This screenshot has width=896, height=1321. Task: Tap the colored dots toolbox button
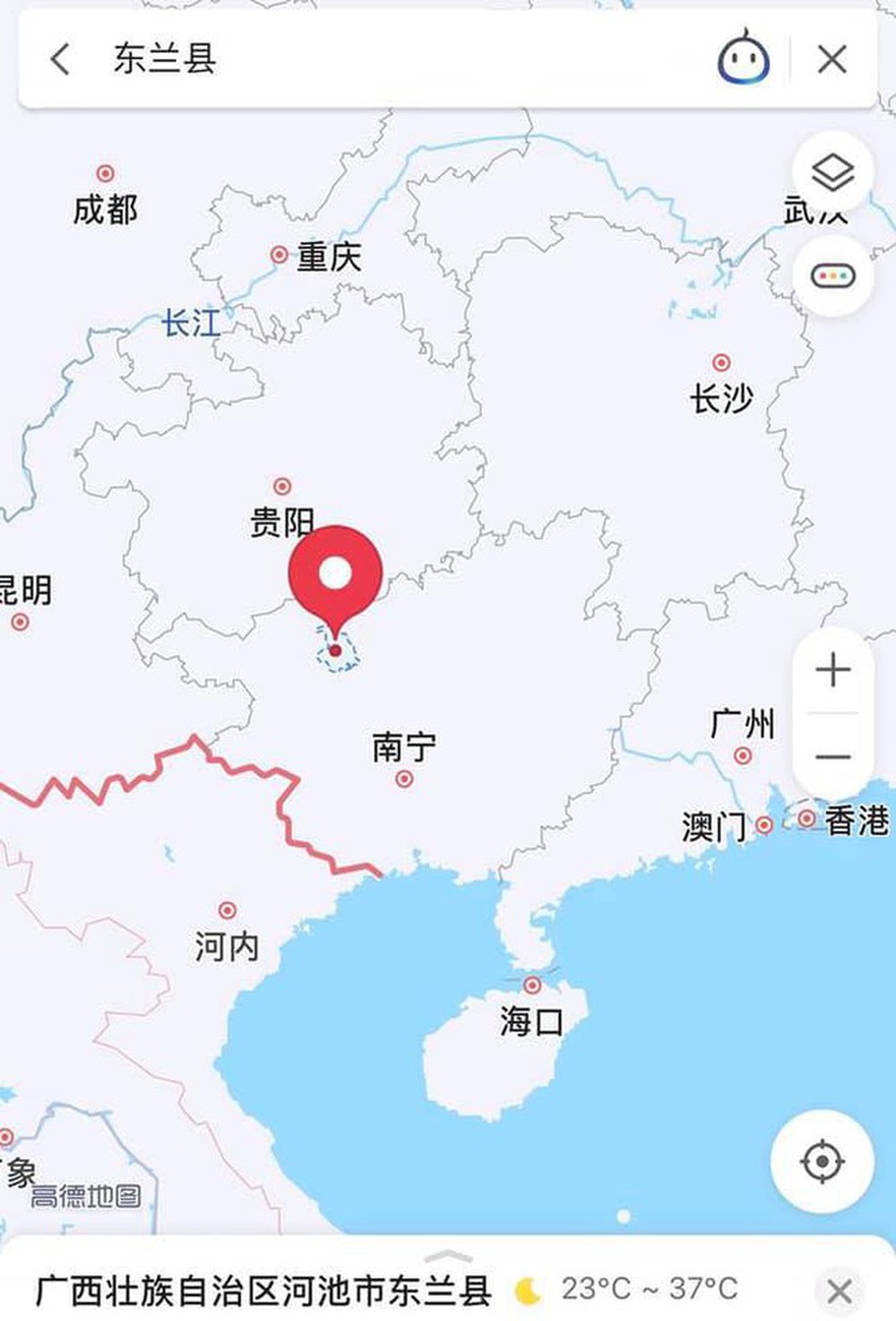832,276
